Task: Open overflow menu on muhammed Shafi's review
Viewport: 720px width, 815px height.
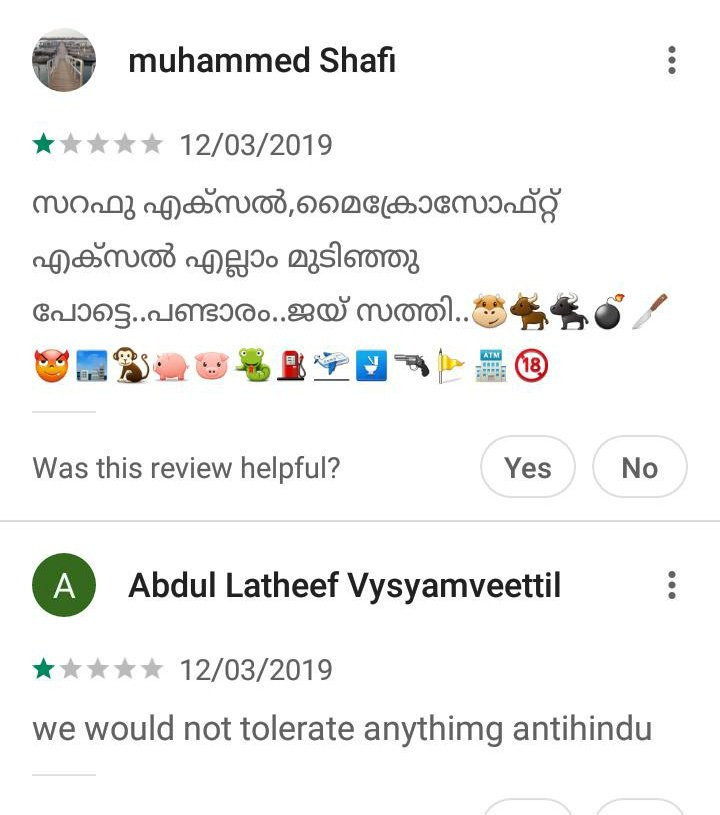Action: click(x=671, y=61)
